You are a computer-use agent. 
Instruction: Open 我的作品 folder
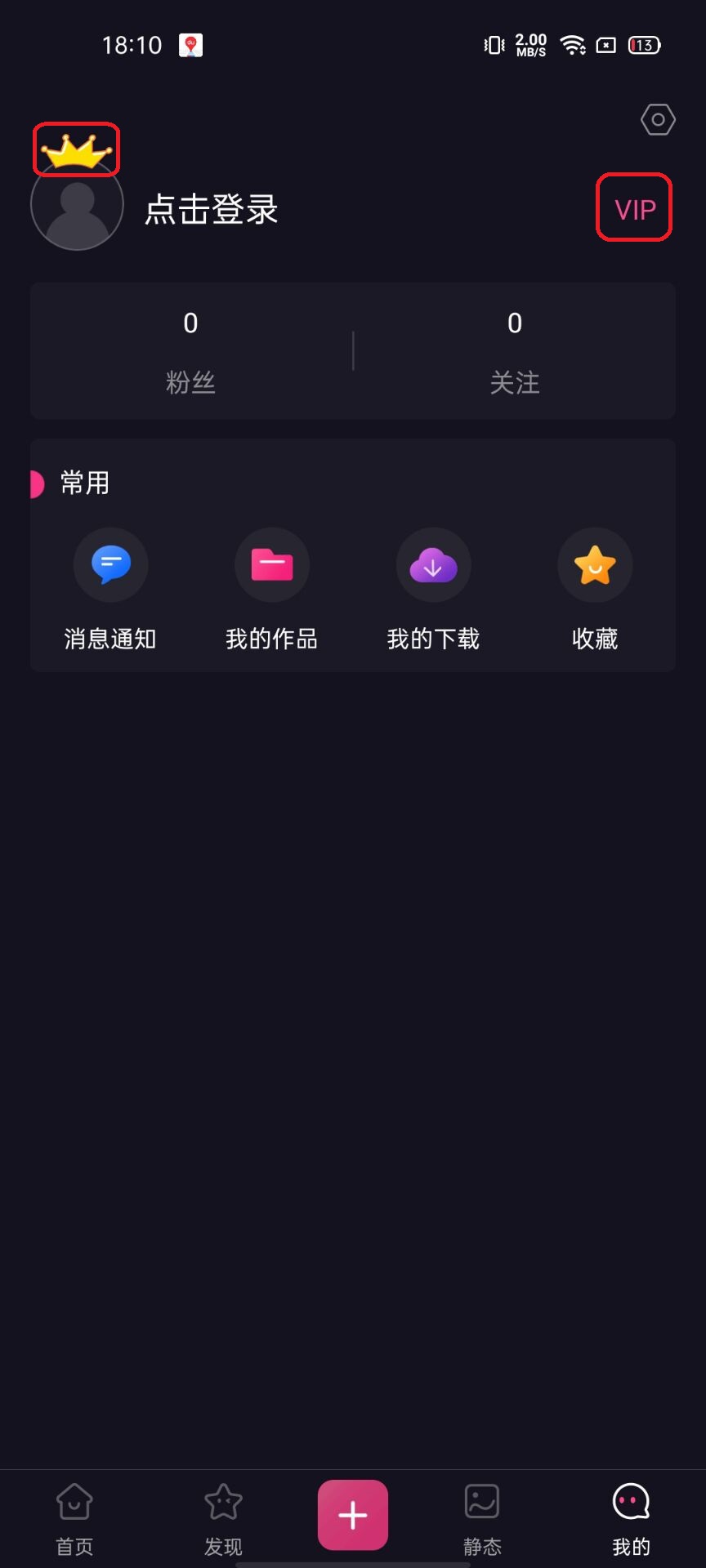coord(272,590)
